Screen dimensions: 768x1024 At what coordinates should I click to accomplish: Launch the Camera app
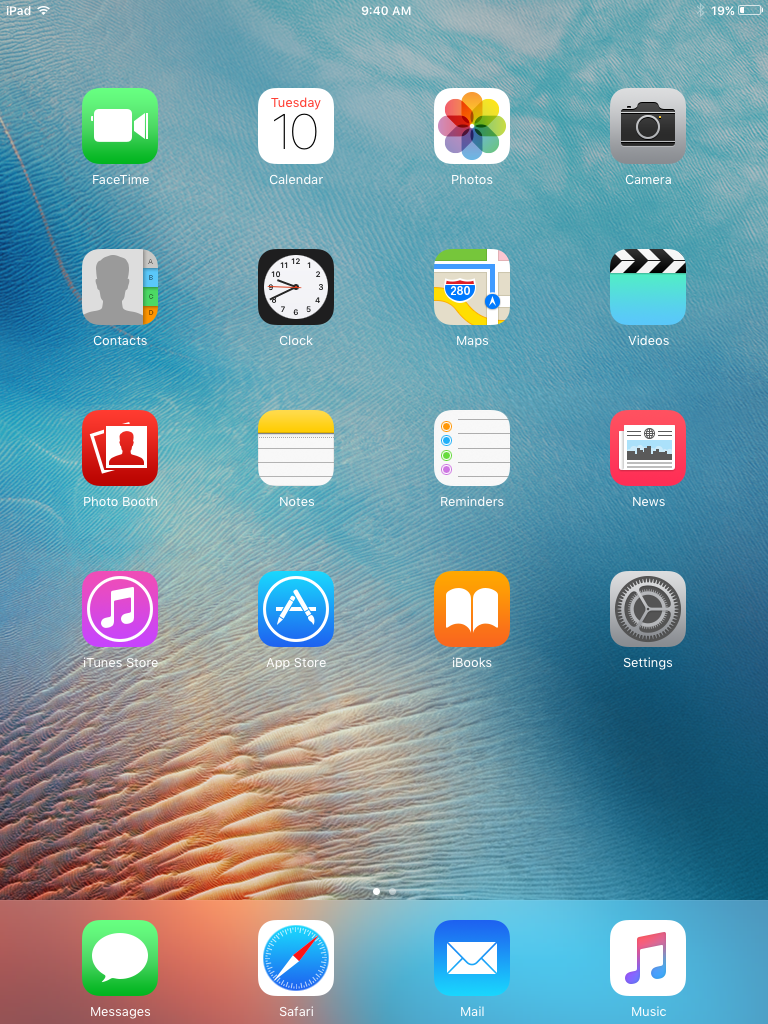(x=648, y=126)
